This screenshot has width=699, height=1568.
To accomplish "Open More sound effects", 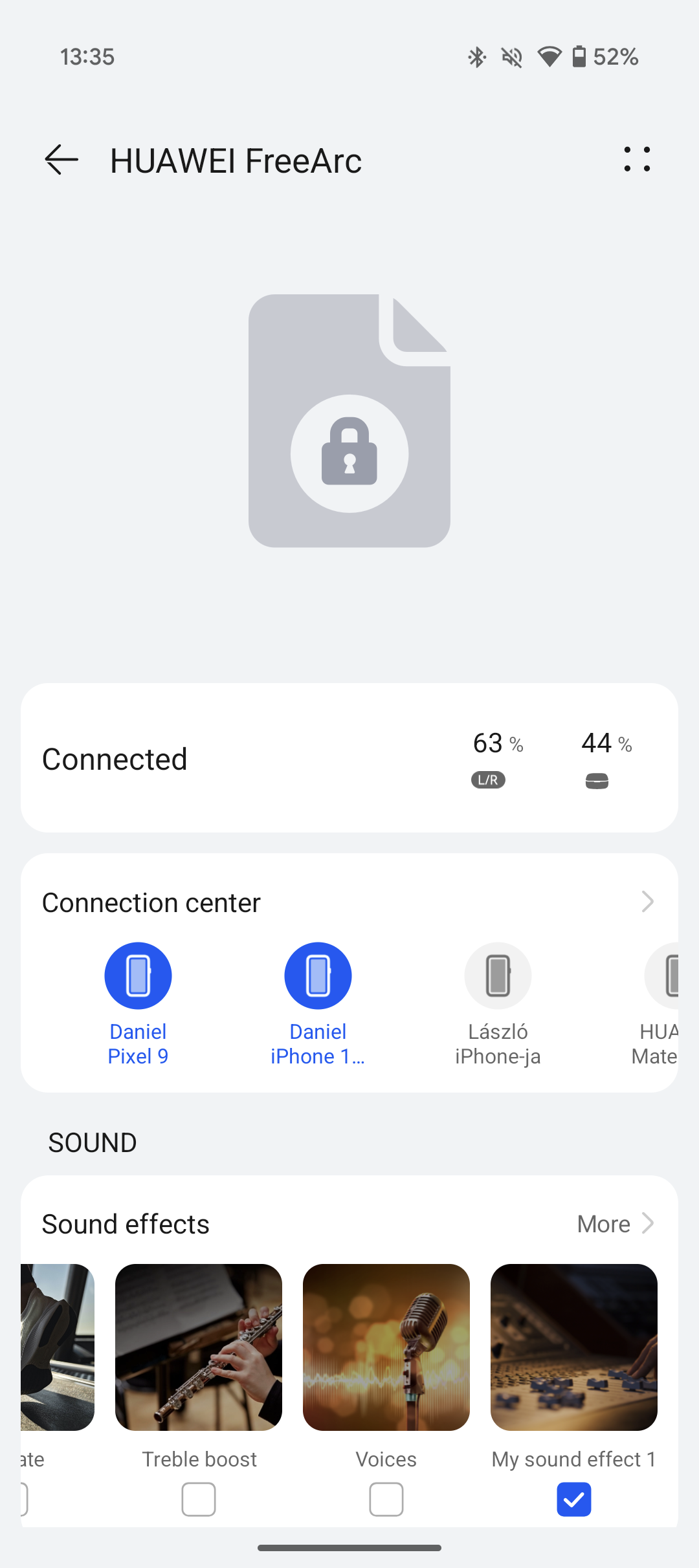I will pos(616,1224).
